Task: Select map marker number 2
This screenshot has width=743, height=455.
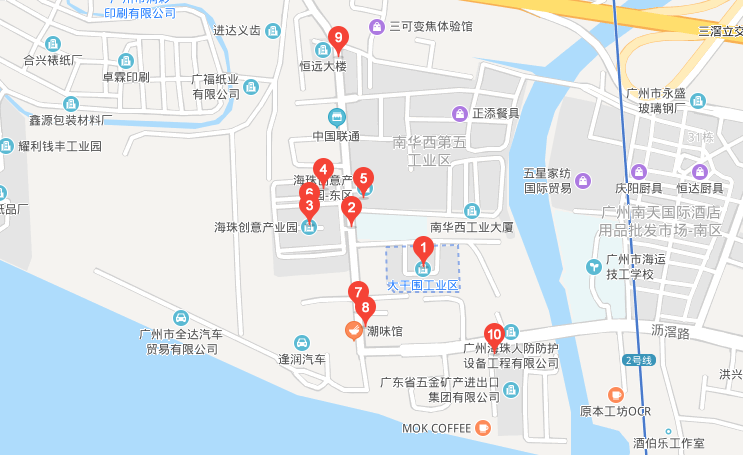Action: tap(350, 208)
